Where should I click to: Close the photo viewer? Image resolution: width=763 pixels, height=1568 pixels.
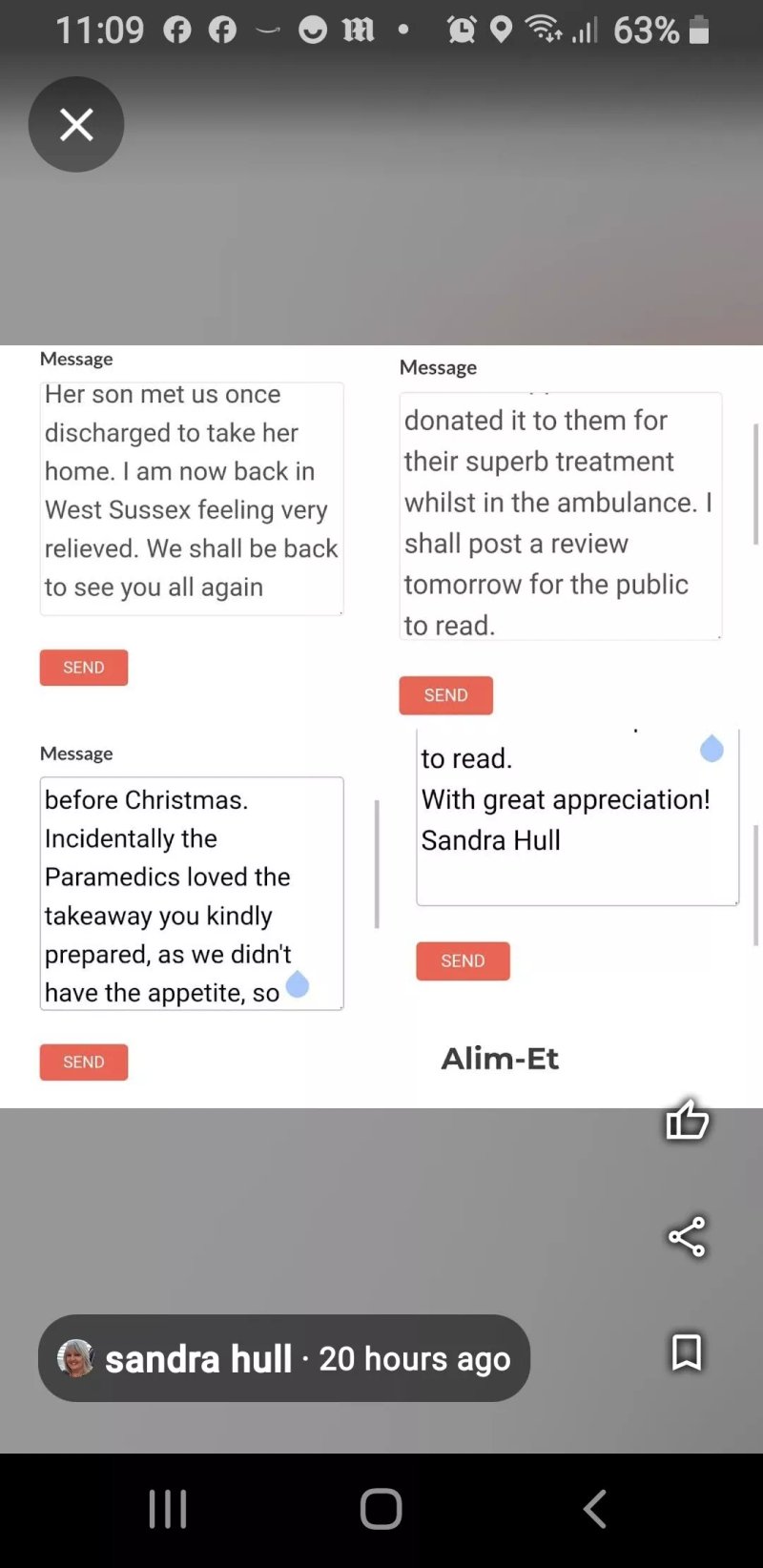coord(76,124)
